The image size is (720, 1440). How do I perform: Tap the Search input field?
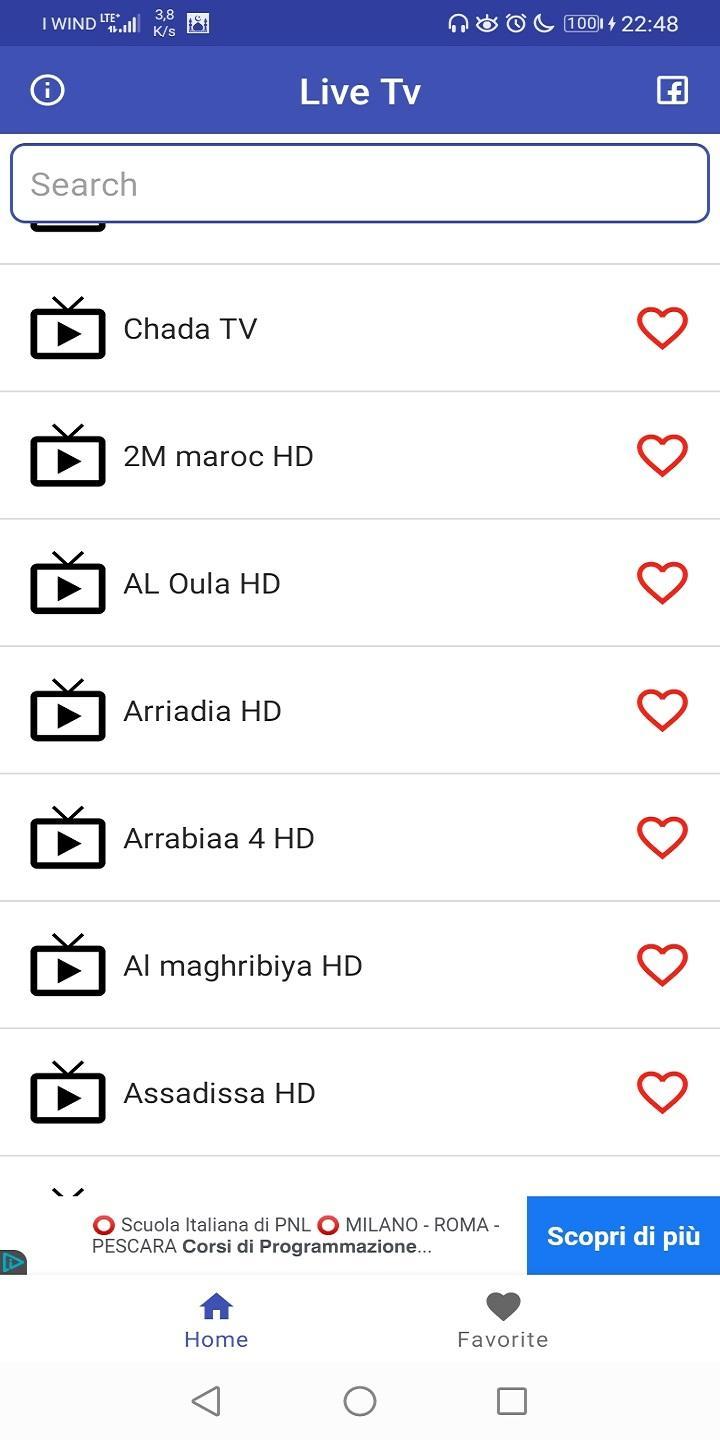(360, 184)
